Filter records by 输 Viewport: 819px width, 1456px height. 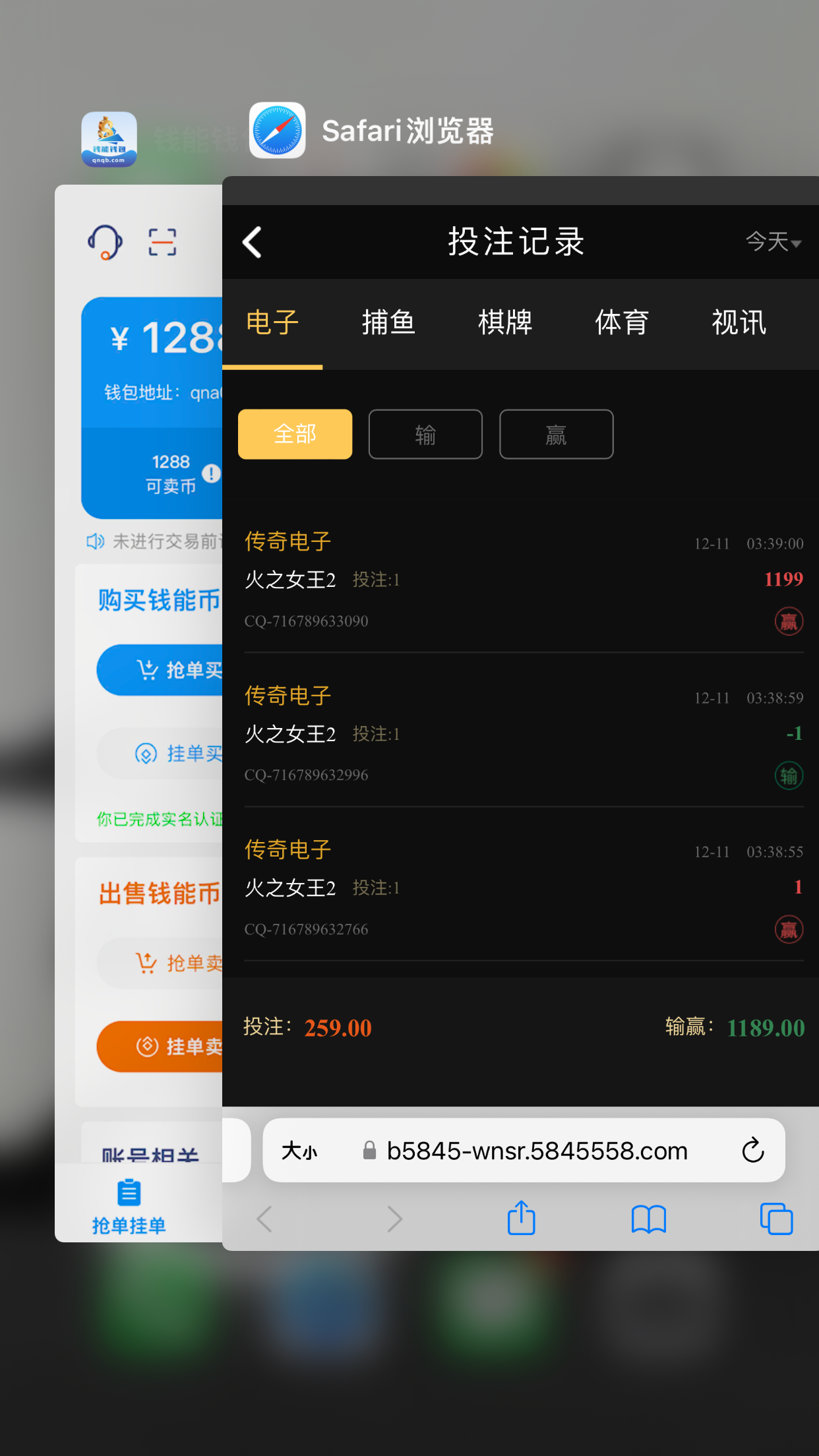tap(425, 434)
